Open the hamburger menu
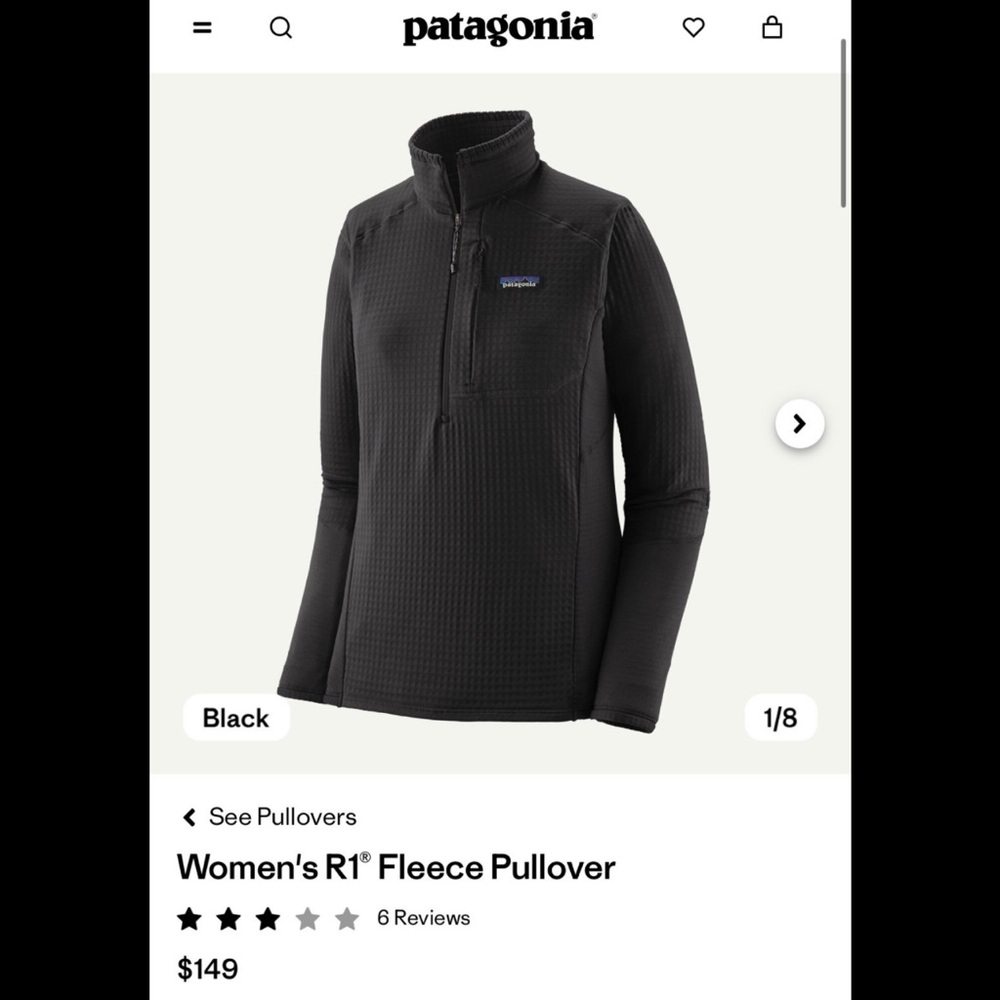Screen dimensions: 1000x1000 (x=202, y=28)
